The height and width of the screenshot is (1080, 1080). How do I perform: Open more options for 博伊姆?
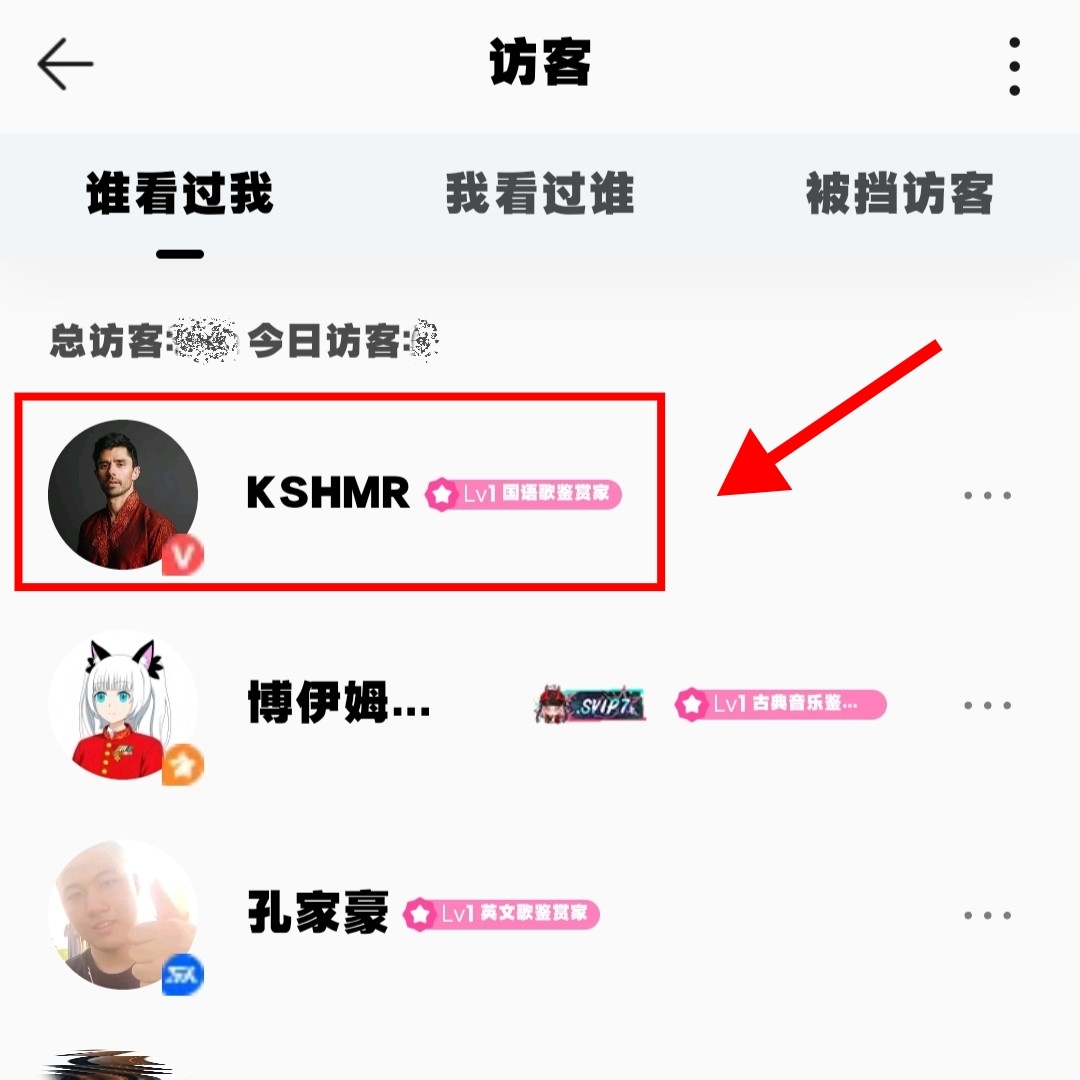987,705
